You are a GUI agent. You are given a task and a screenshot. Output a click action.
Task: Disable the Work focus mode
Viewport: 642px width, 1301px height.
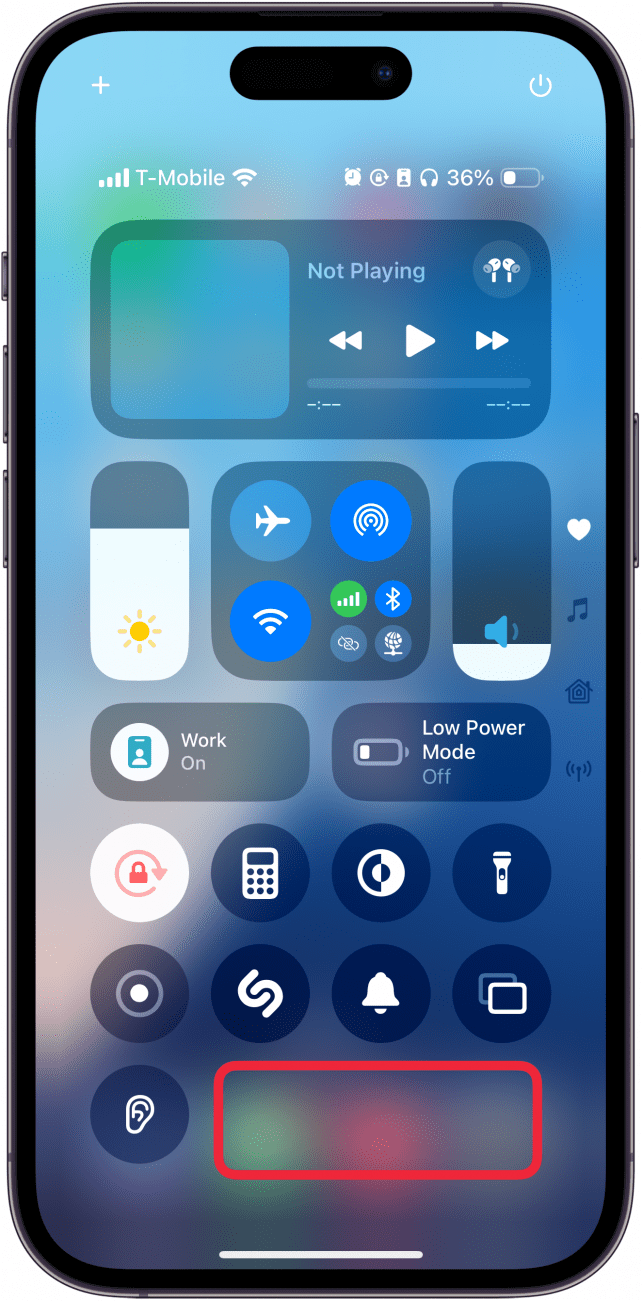coord(200,752)
